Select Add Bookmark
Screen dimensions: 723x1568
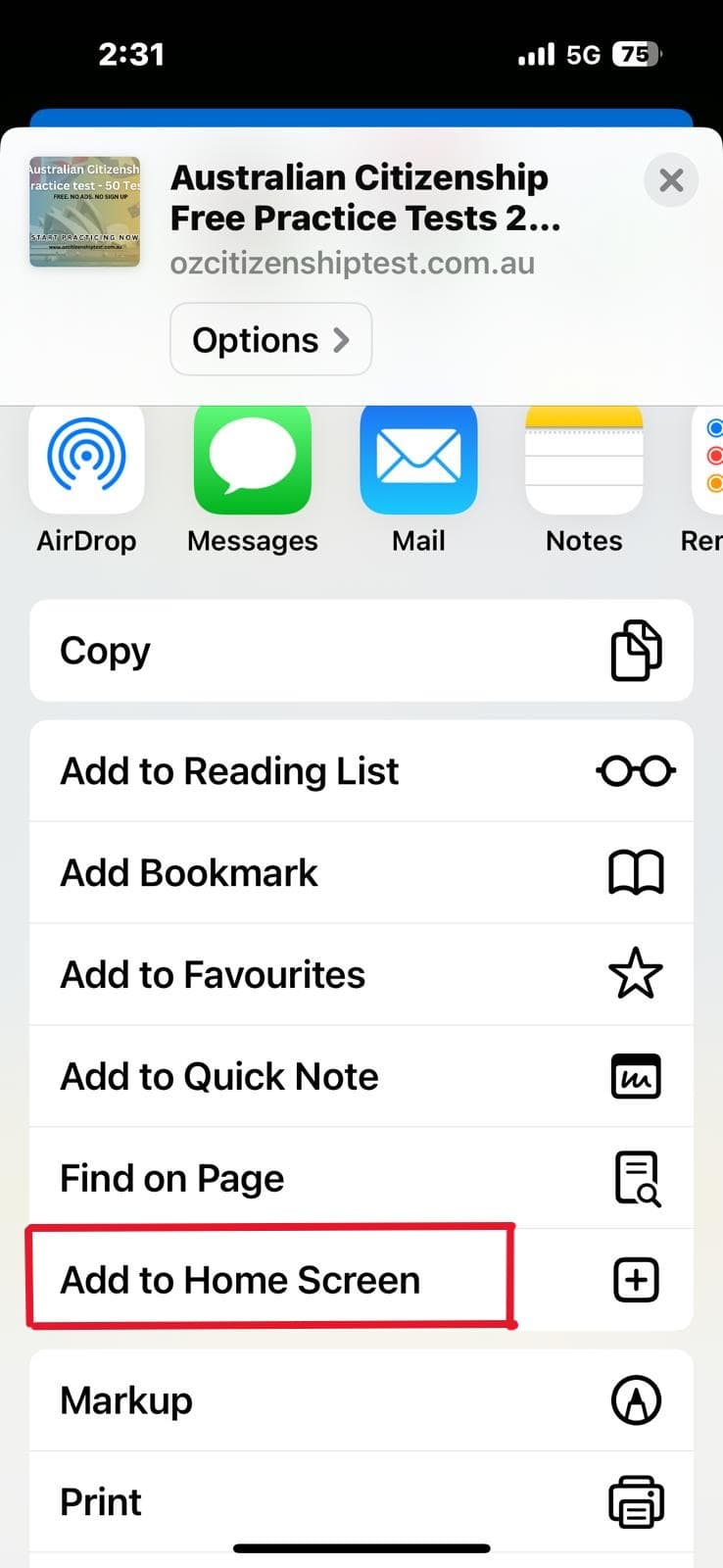pos(361,873)
